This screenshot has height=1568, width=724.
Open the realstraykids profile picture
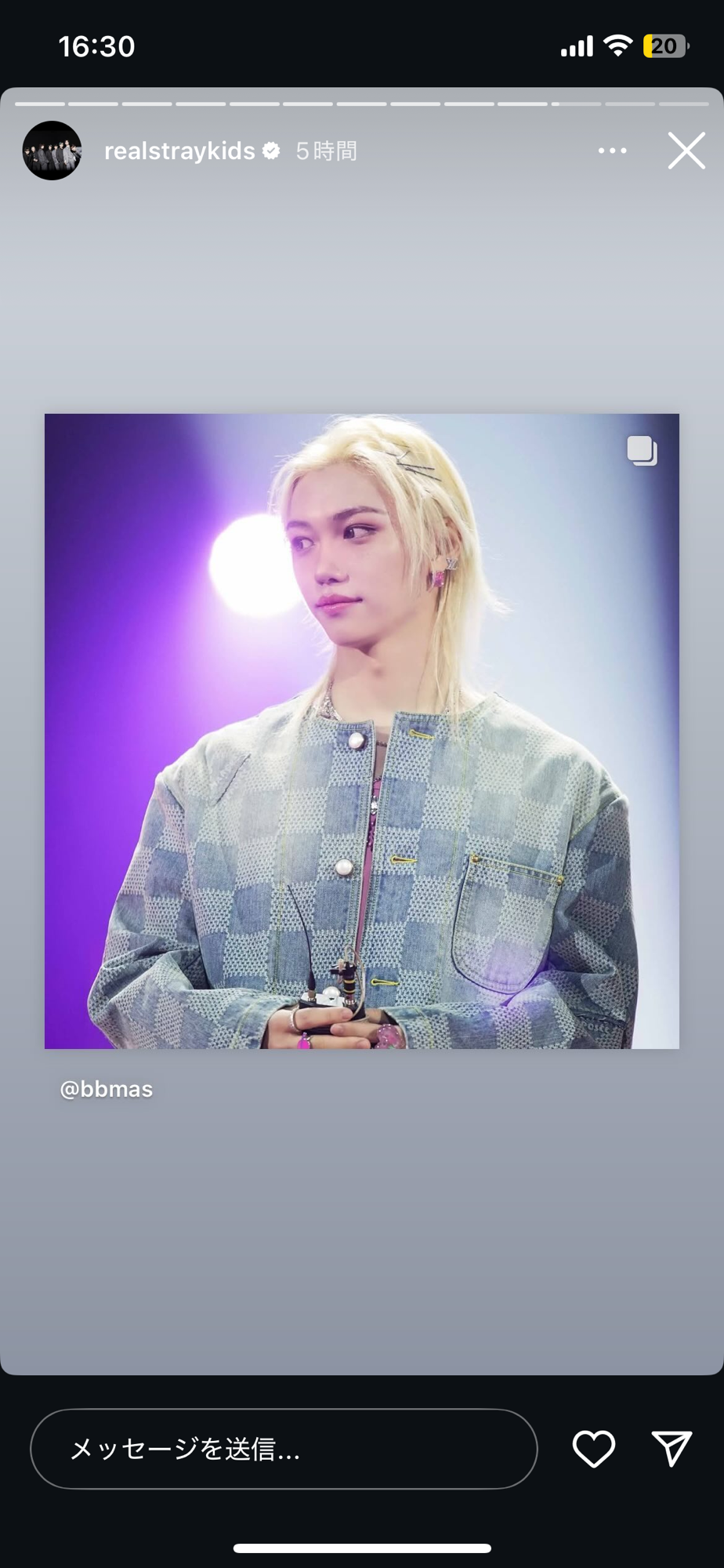coord(52,151)
